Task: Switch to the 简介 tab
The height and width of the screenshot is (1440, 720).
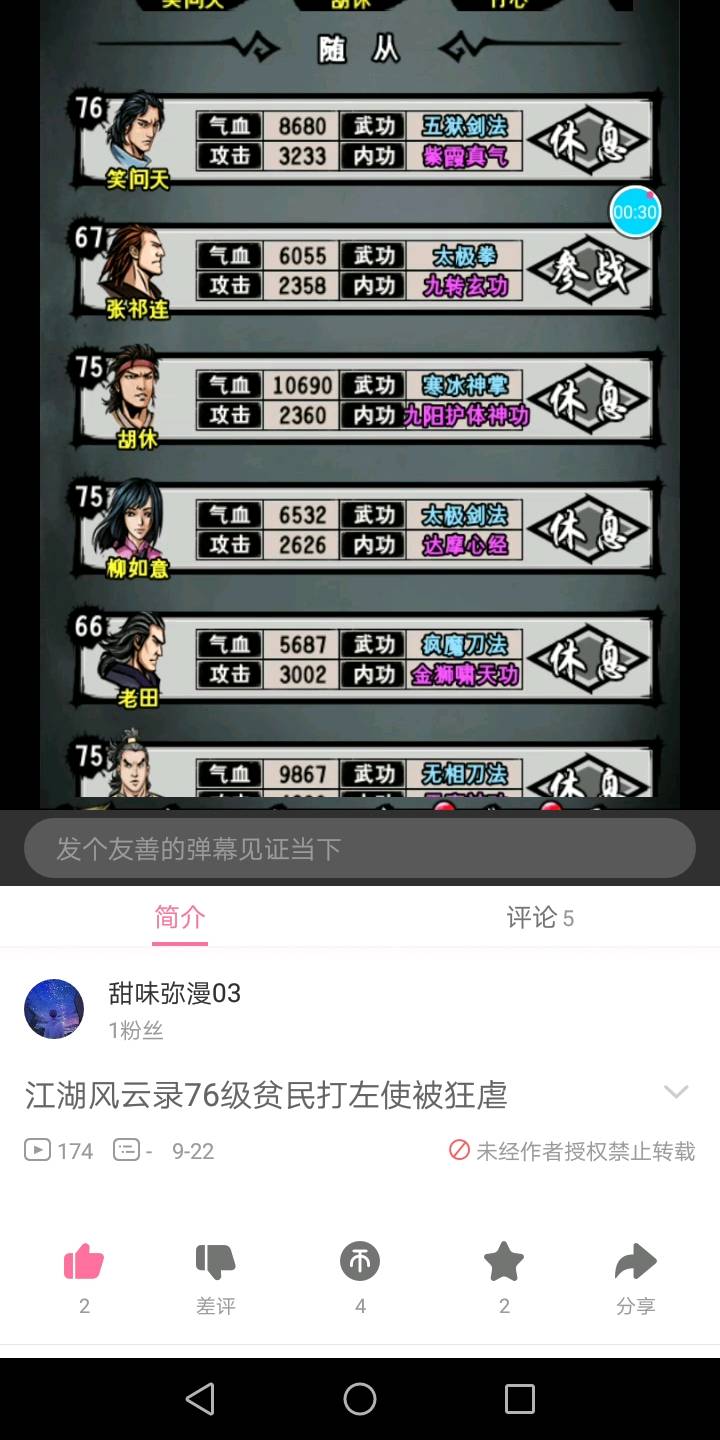Action: pyautogui.click(x=180, y=917)
